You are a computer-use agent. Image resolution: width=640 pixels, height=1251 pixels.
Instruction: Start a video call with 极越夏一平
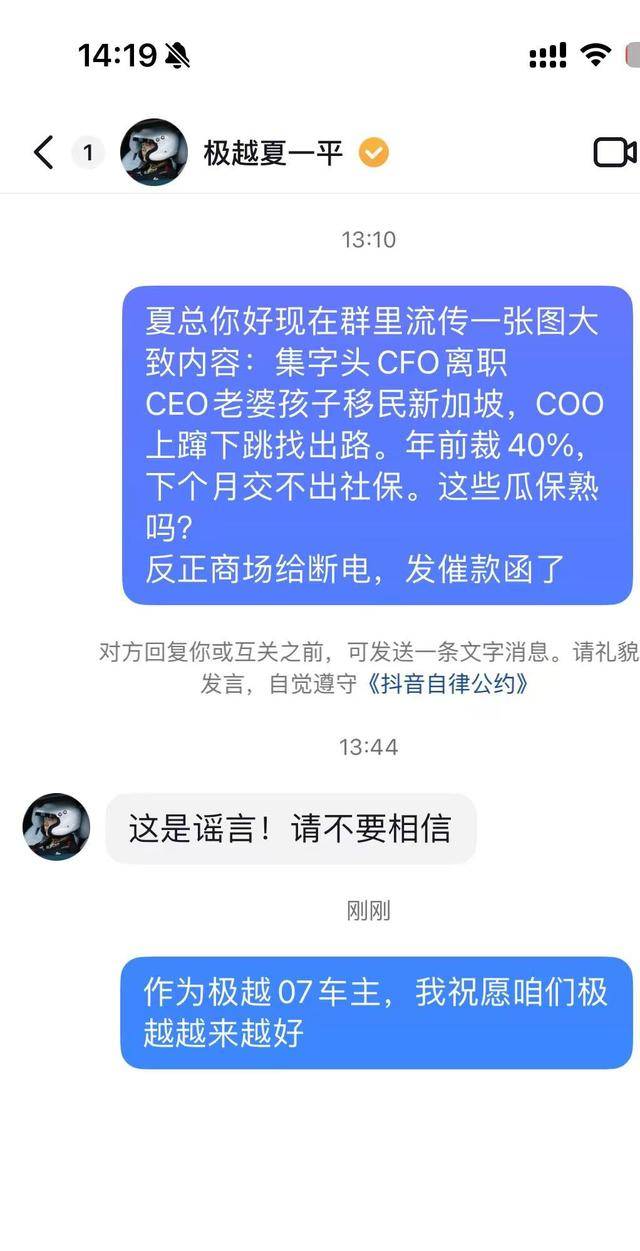(x=614, y=152)
